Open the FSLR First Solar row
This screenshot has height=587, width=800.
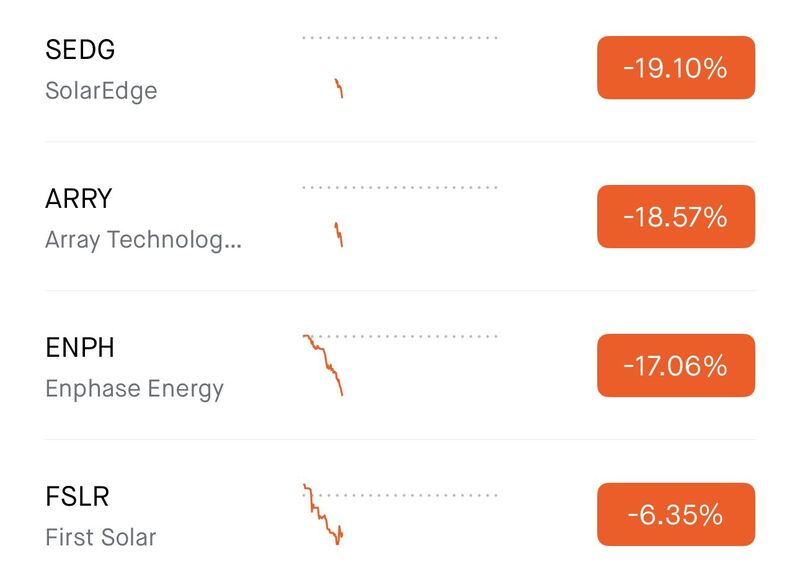tap(101, 516)
